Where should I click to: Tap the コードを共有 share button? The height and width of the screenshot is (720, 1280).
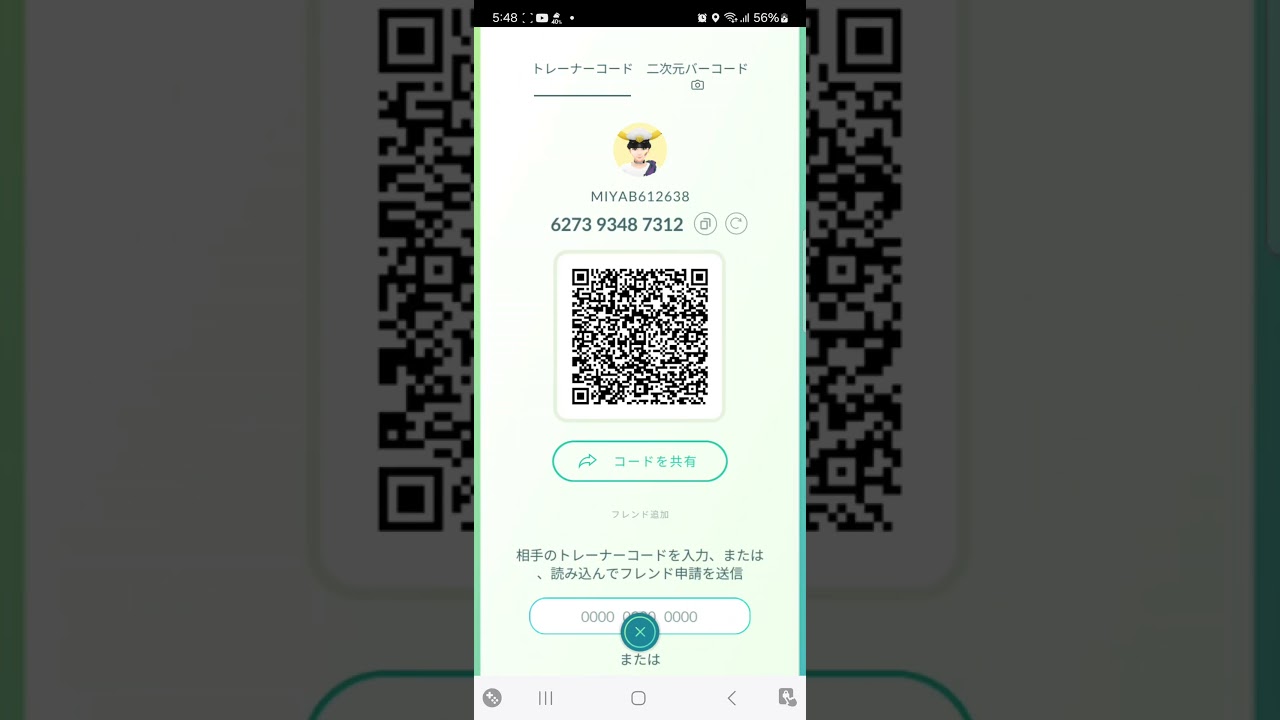[640, 461]
